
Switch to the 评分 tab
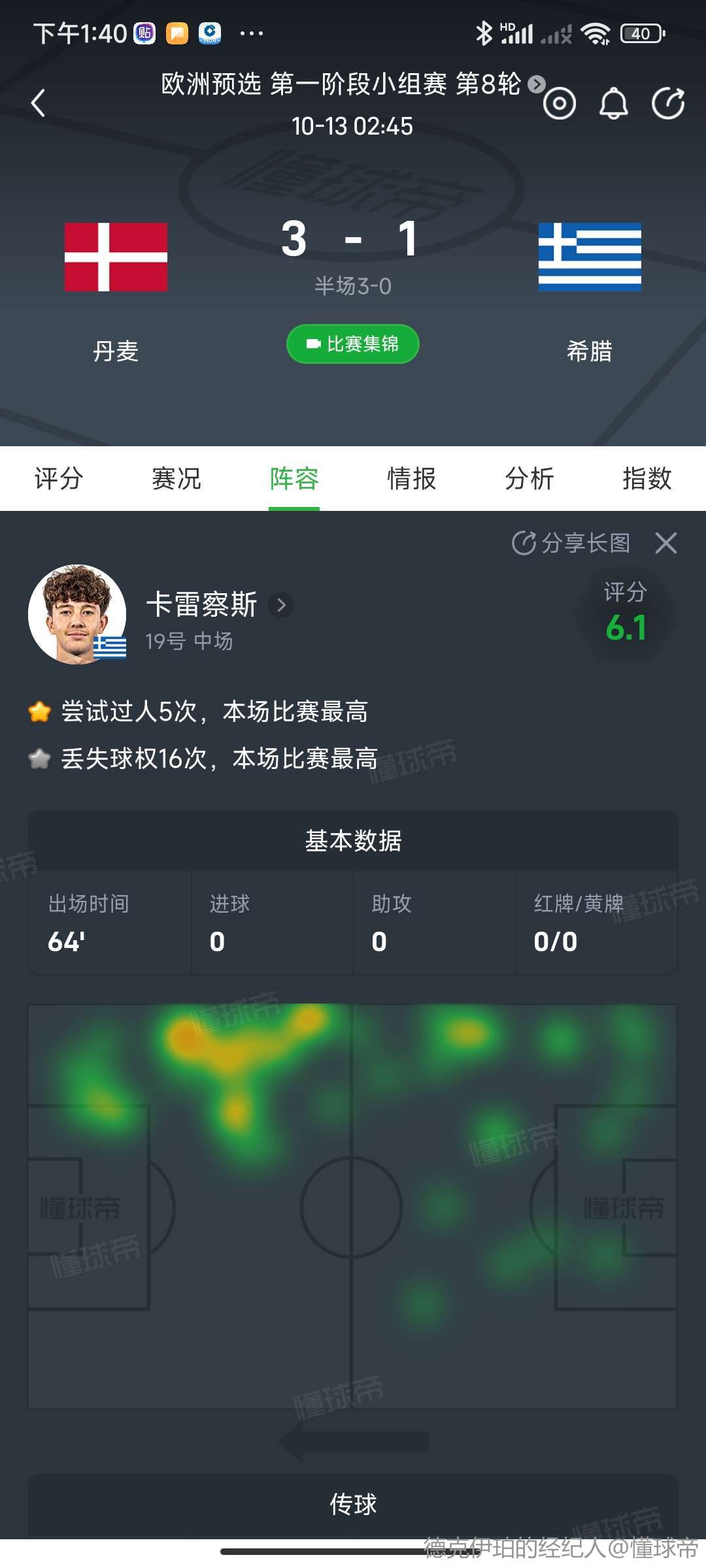pyautogui.click(x=59, y=478)
